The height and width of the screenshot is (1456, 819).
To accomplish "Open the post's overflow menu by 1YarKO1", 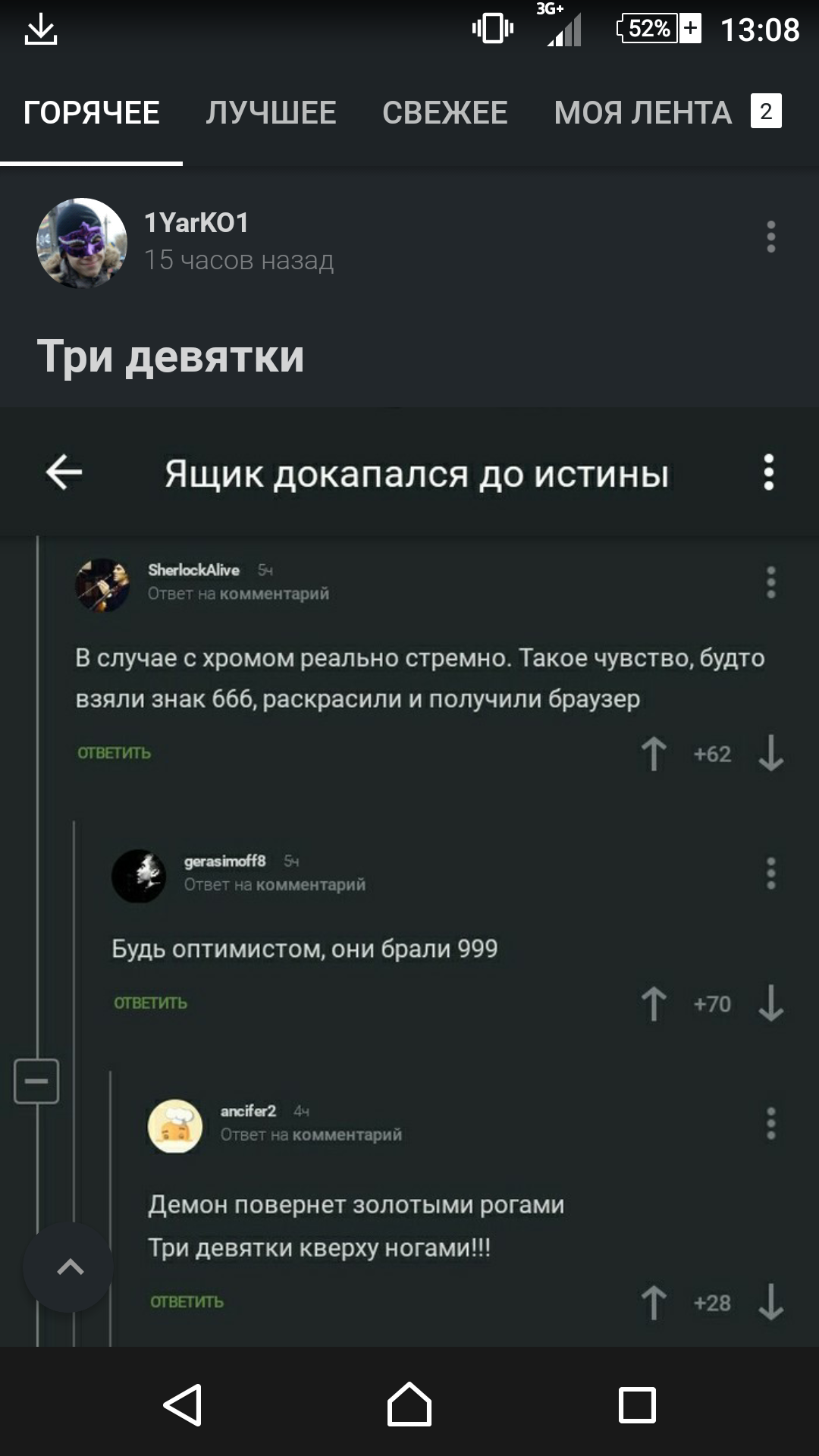I will (x=770, y=237).
